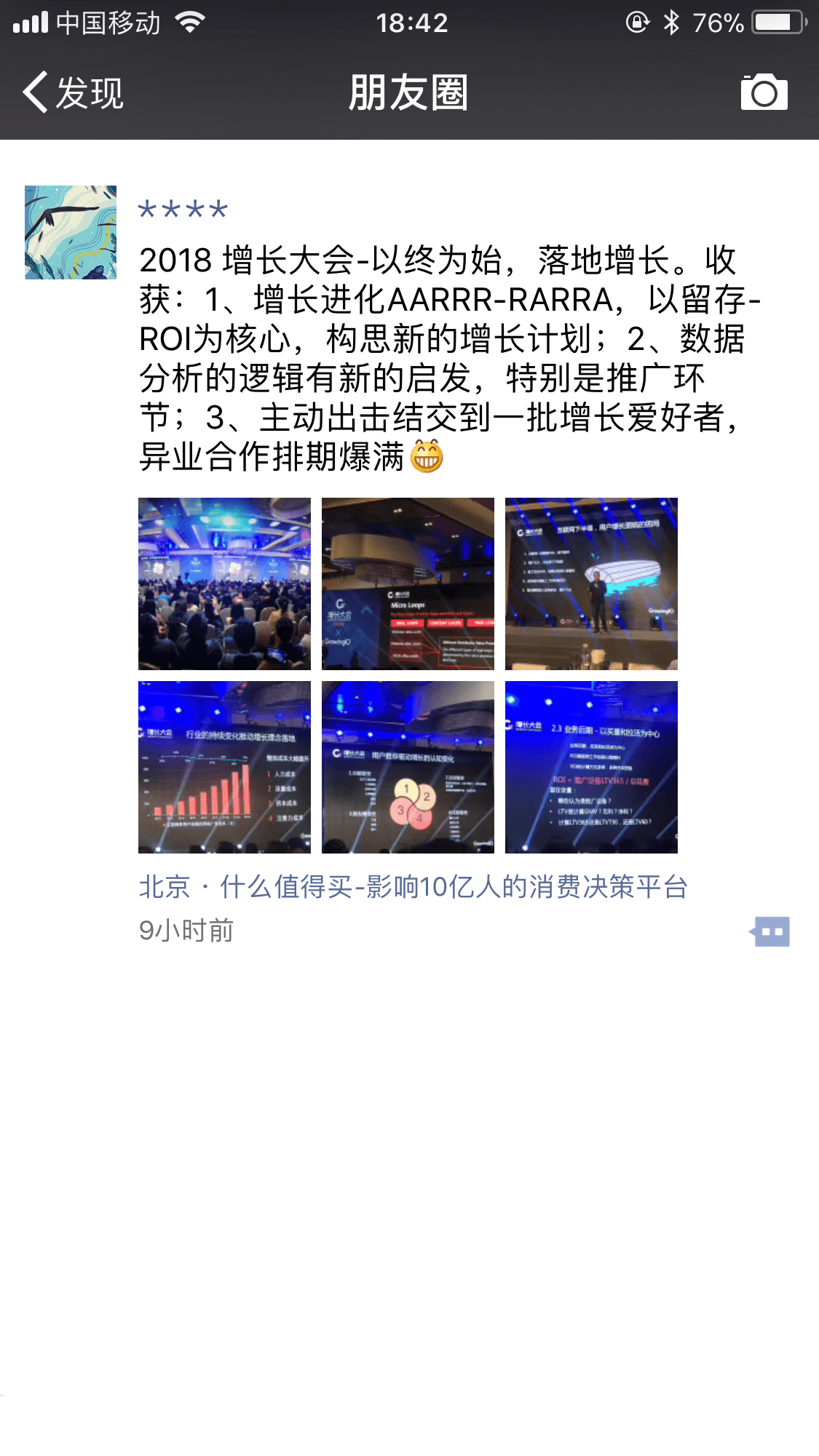Open the like and comment menu

point(770,931)
